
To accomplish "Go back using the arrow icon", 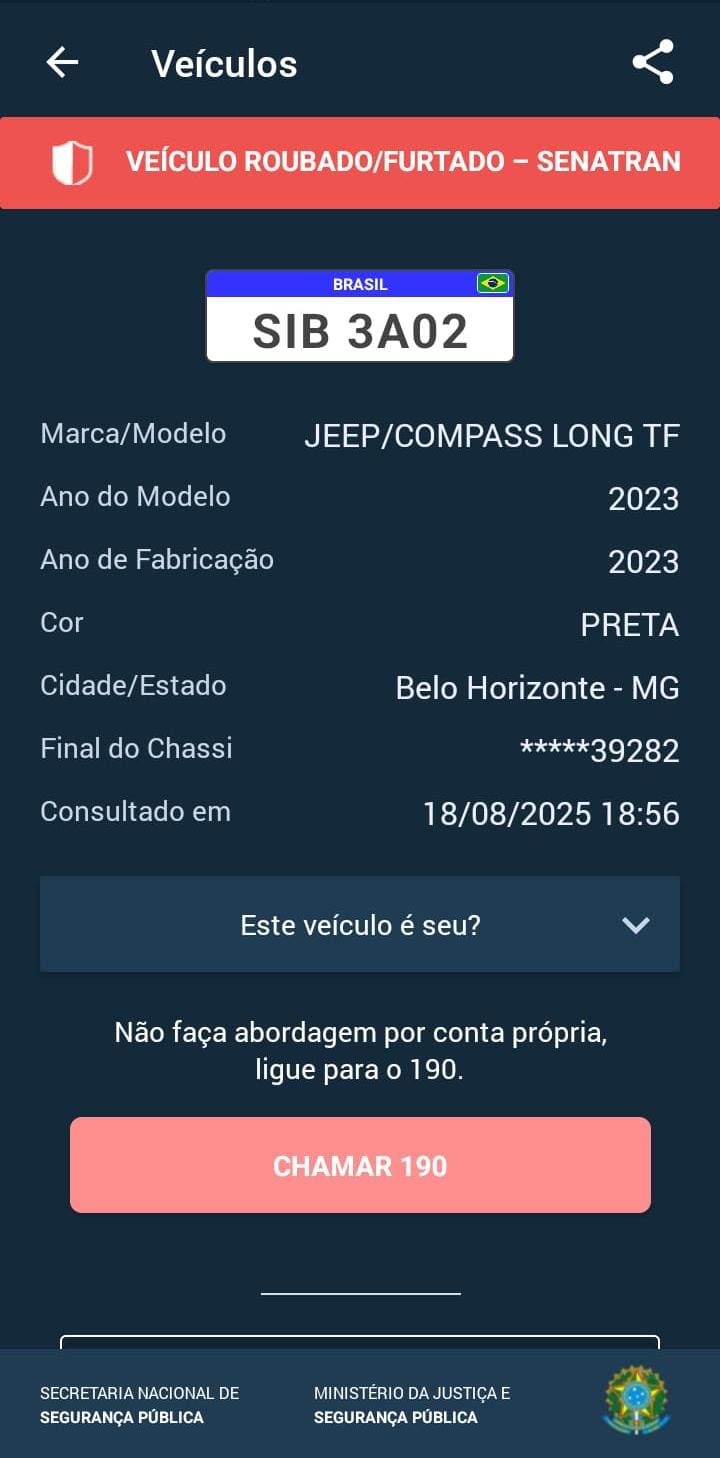I will tap(62, 63).
